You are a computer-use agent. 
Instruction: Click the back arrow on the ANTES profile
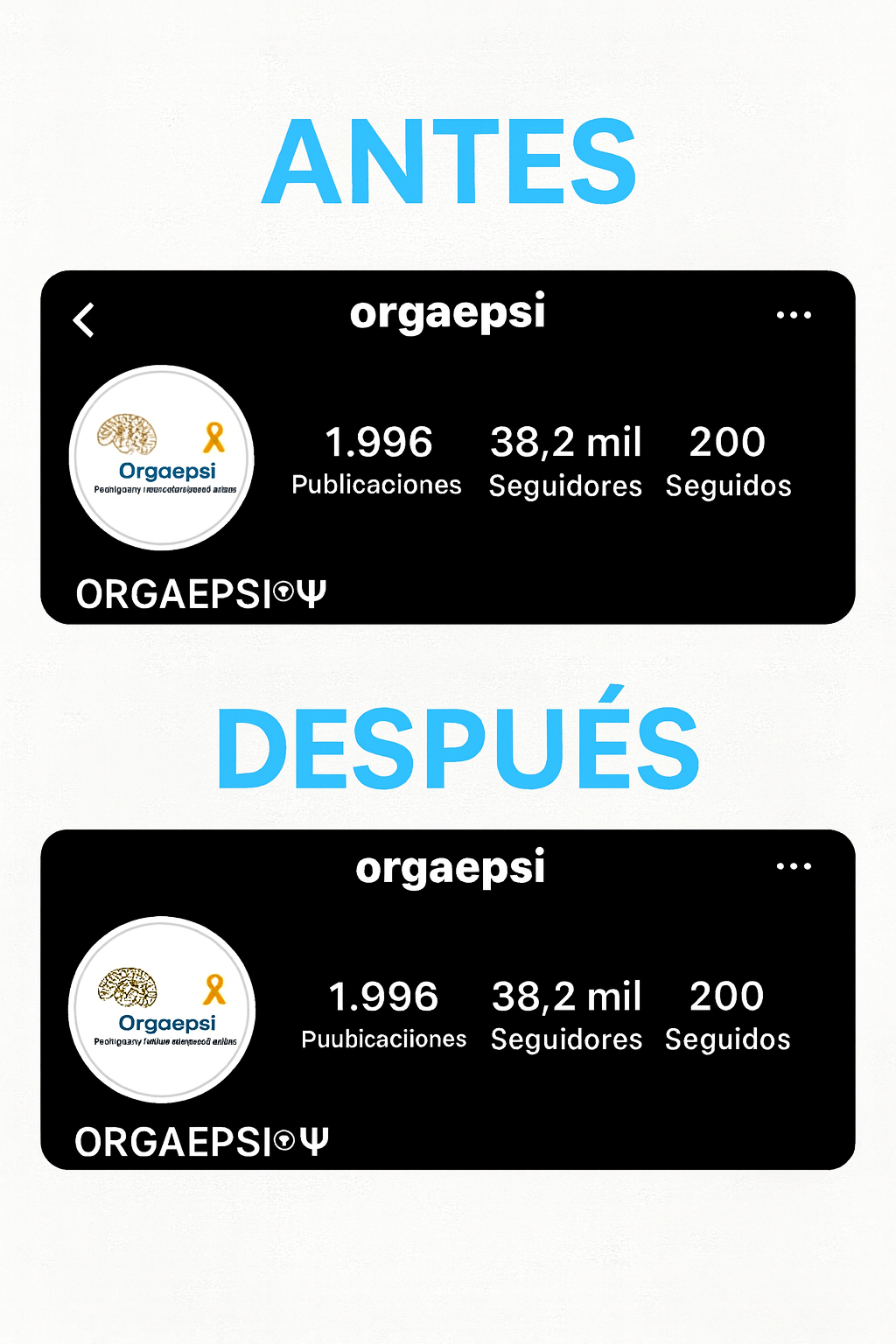84,321
